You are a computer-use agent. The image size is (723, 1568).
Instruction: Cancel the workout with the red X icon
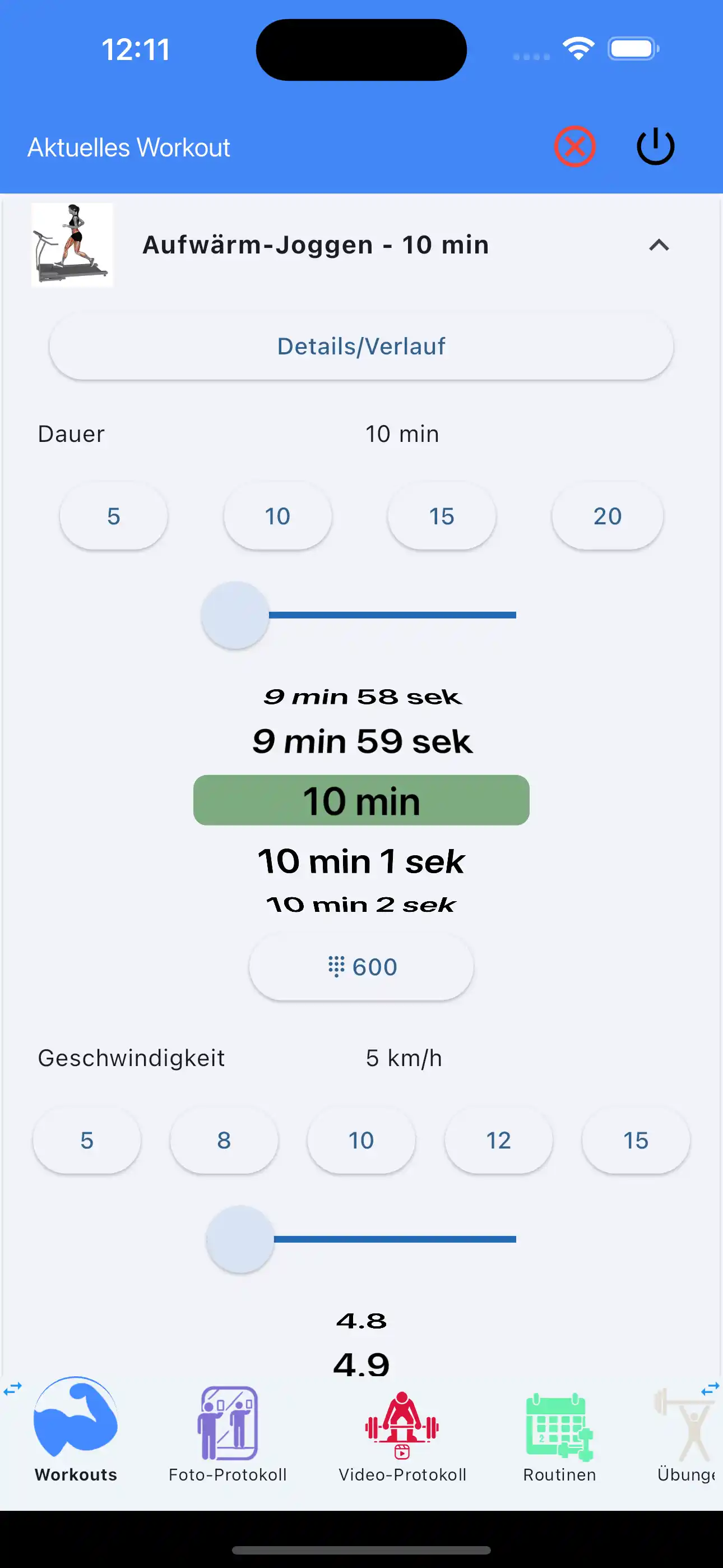point(575,145)
